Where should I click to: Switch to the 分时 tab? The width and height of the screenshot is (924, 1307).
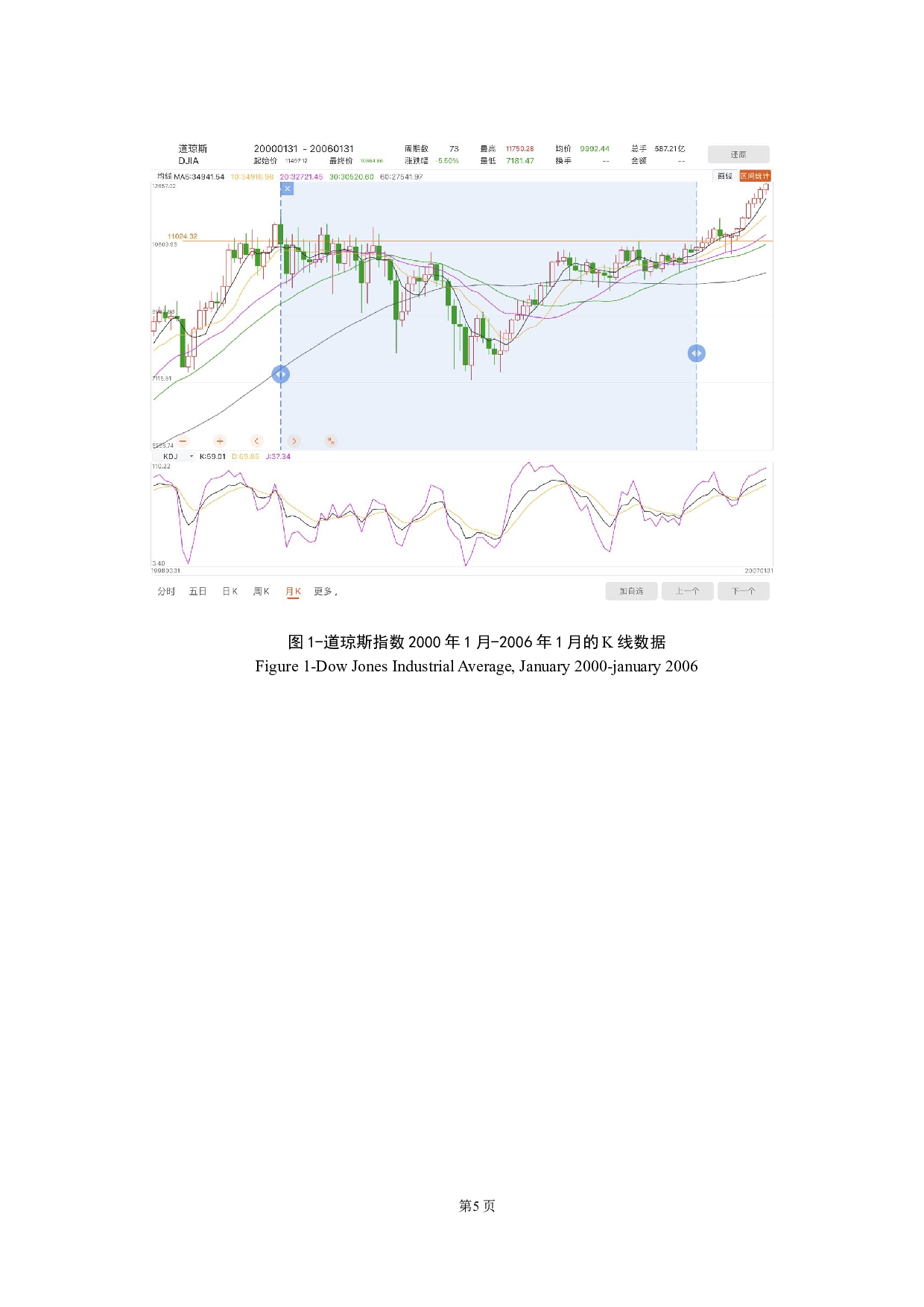pos(166,592)
